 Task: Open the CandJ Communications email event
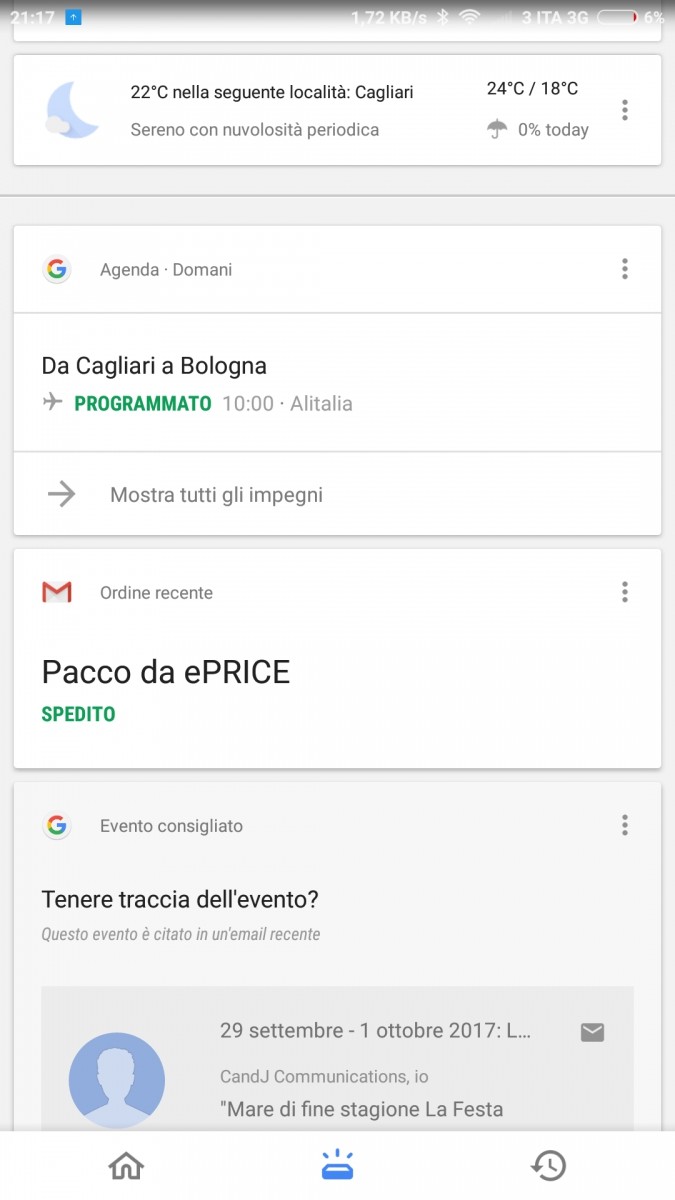pyautogui.click(x=337, y=1059)
